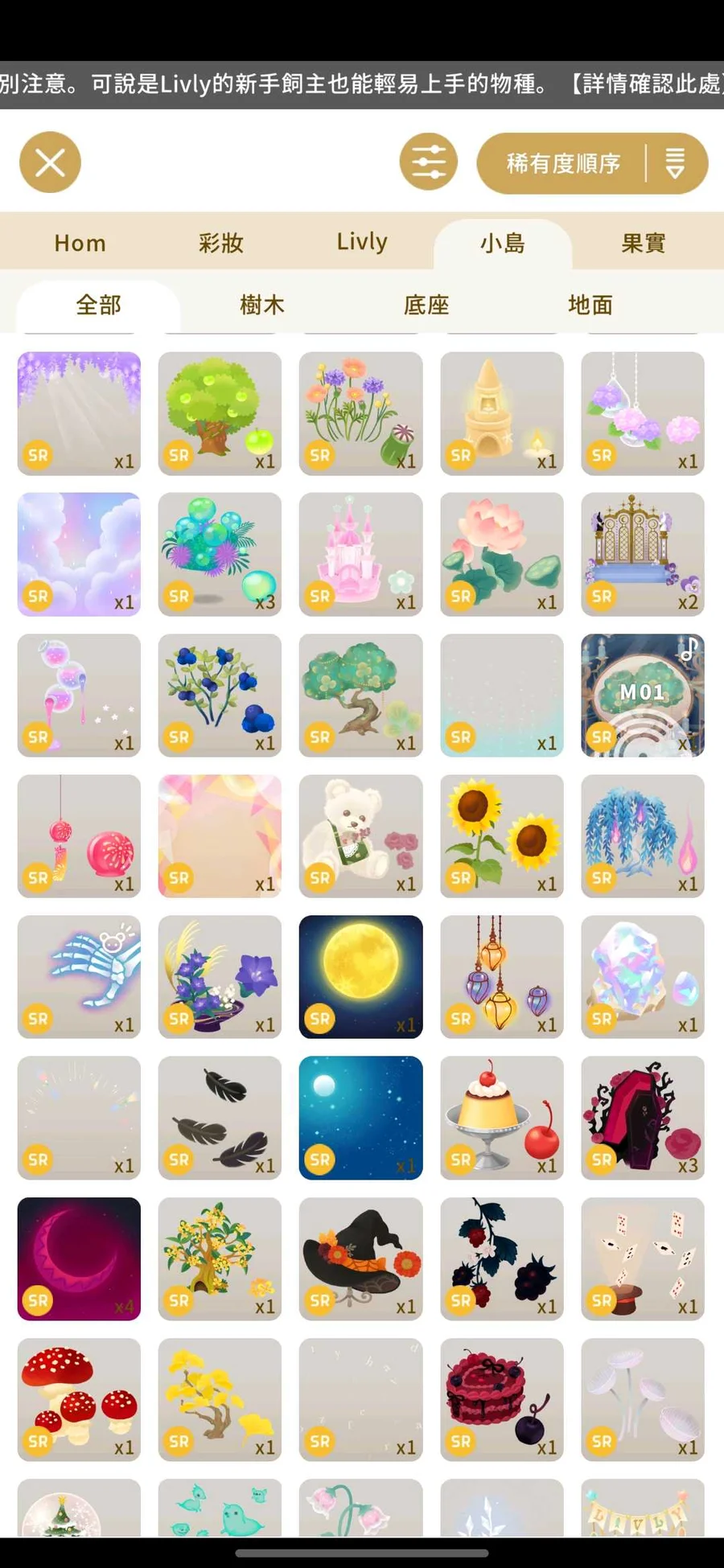724x1568 pixels.
Task: Open the filter settings icon
Action: [428, 162]
